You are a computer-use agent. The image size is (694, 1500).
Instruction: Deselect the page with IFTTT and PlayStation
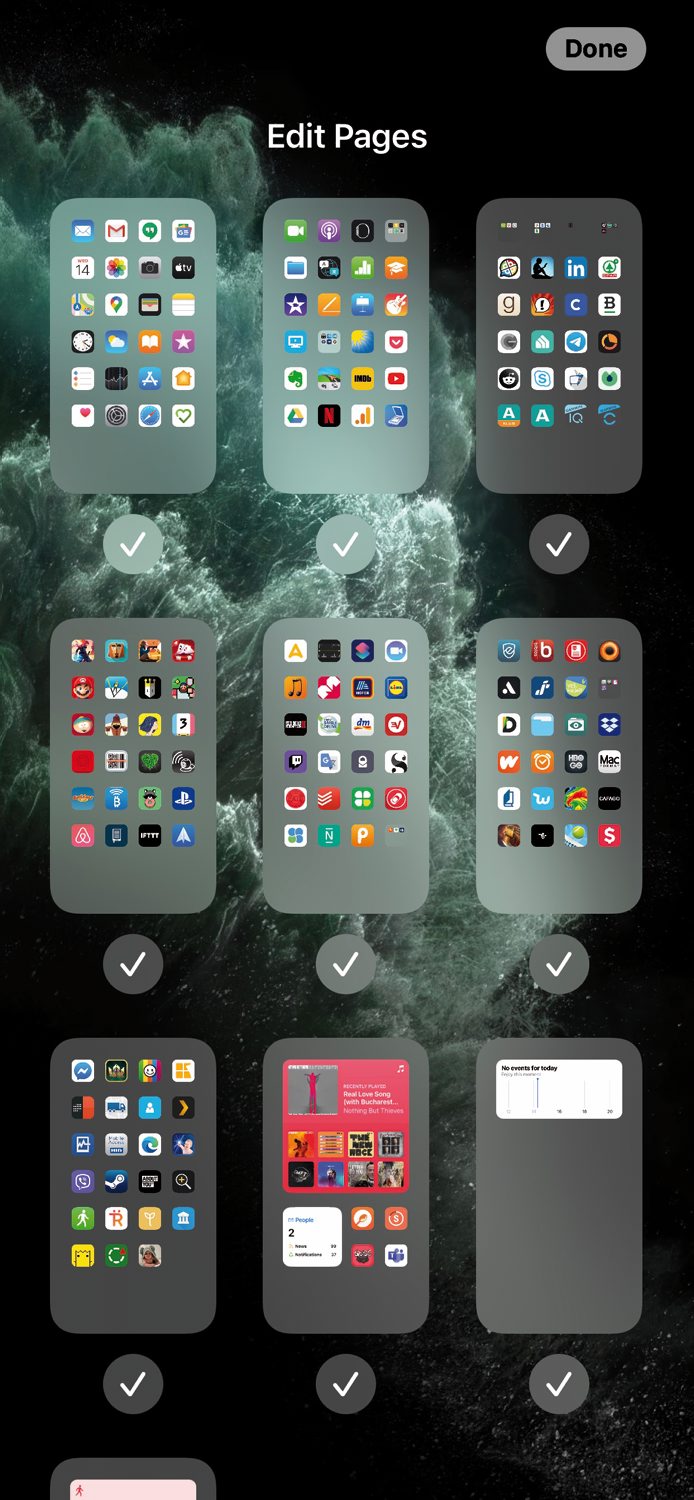pyautogui.click(x=133, y=964)
